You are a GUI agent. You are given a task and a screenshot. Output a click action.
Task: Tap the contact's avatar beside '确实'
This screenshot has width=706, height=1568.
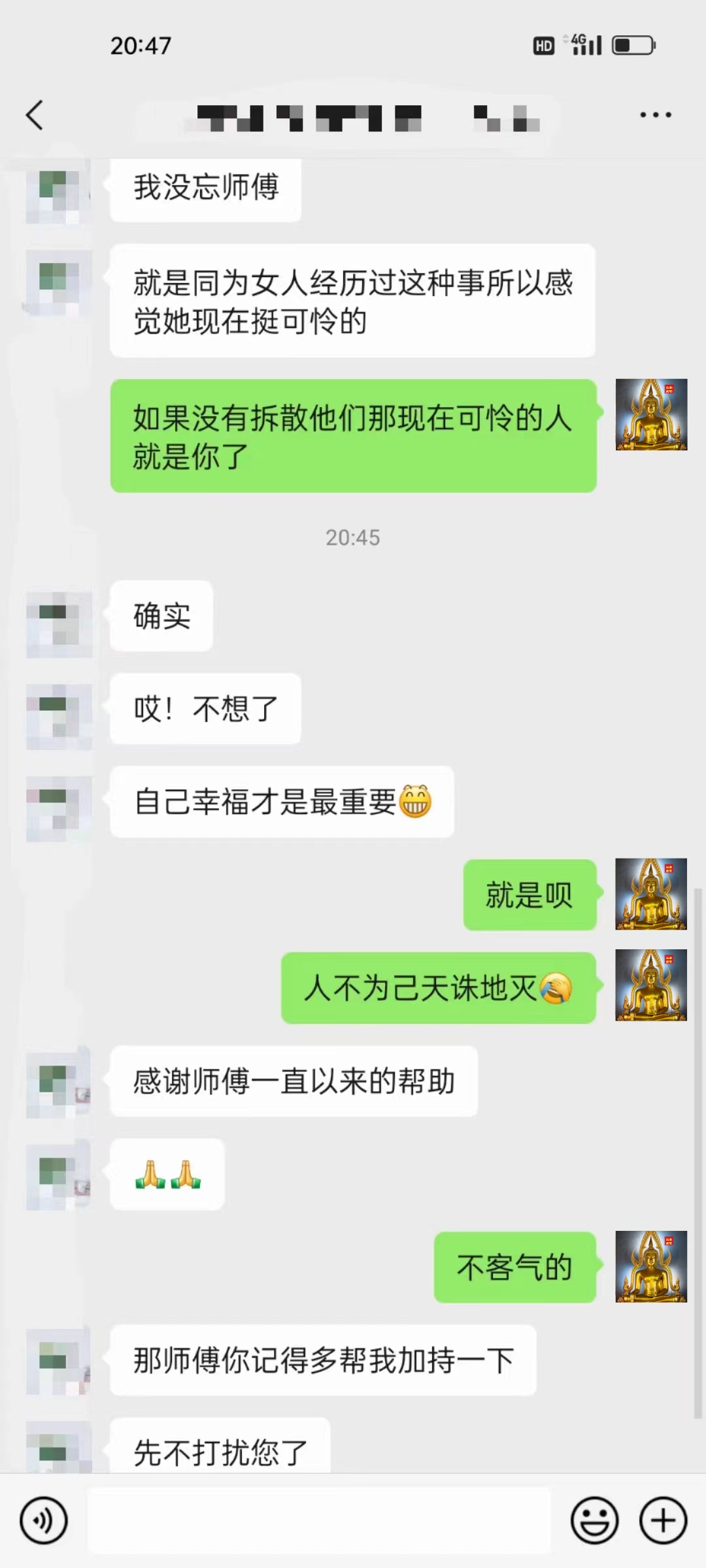pos(59,617)
